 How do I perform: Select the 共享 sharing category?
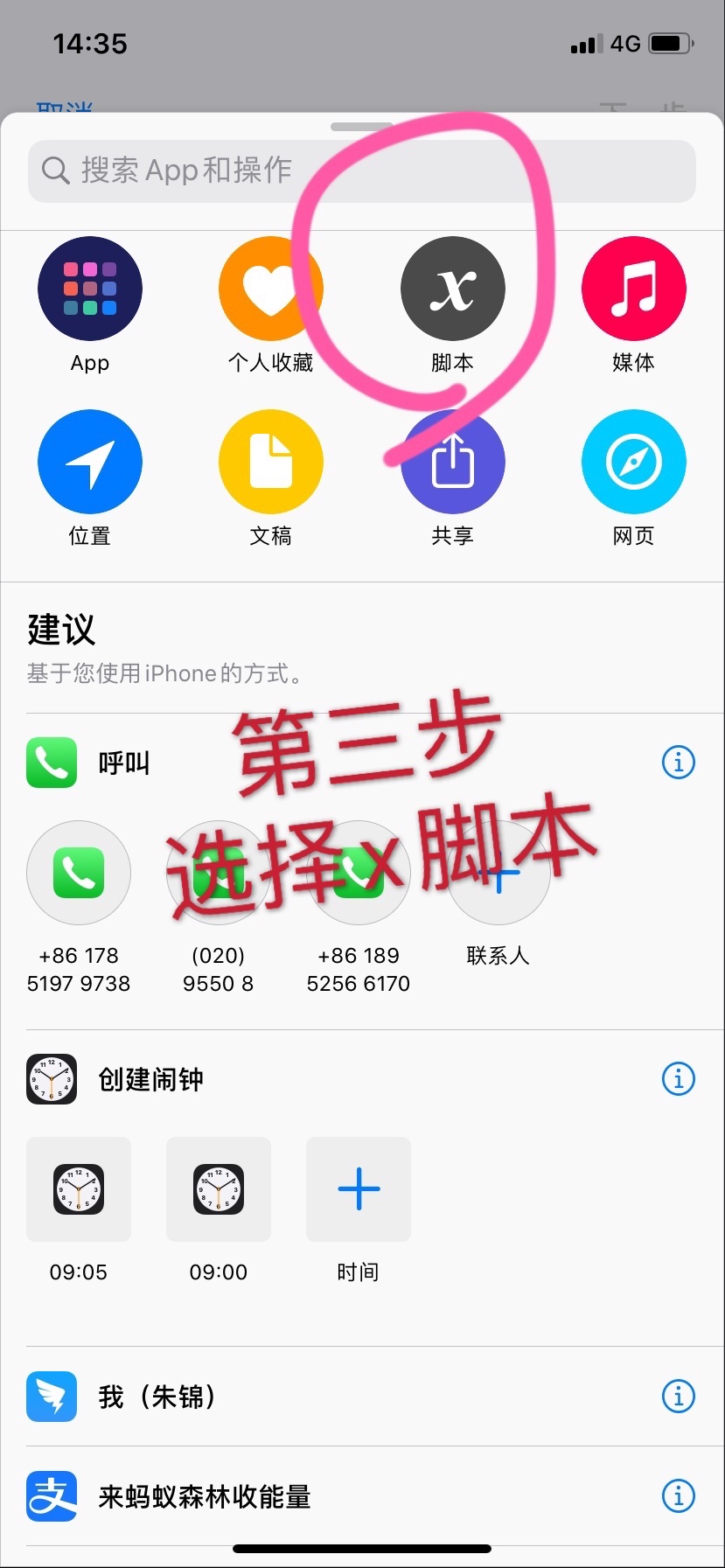(x=452, y=462)
